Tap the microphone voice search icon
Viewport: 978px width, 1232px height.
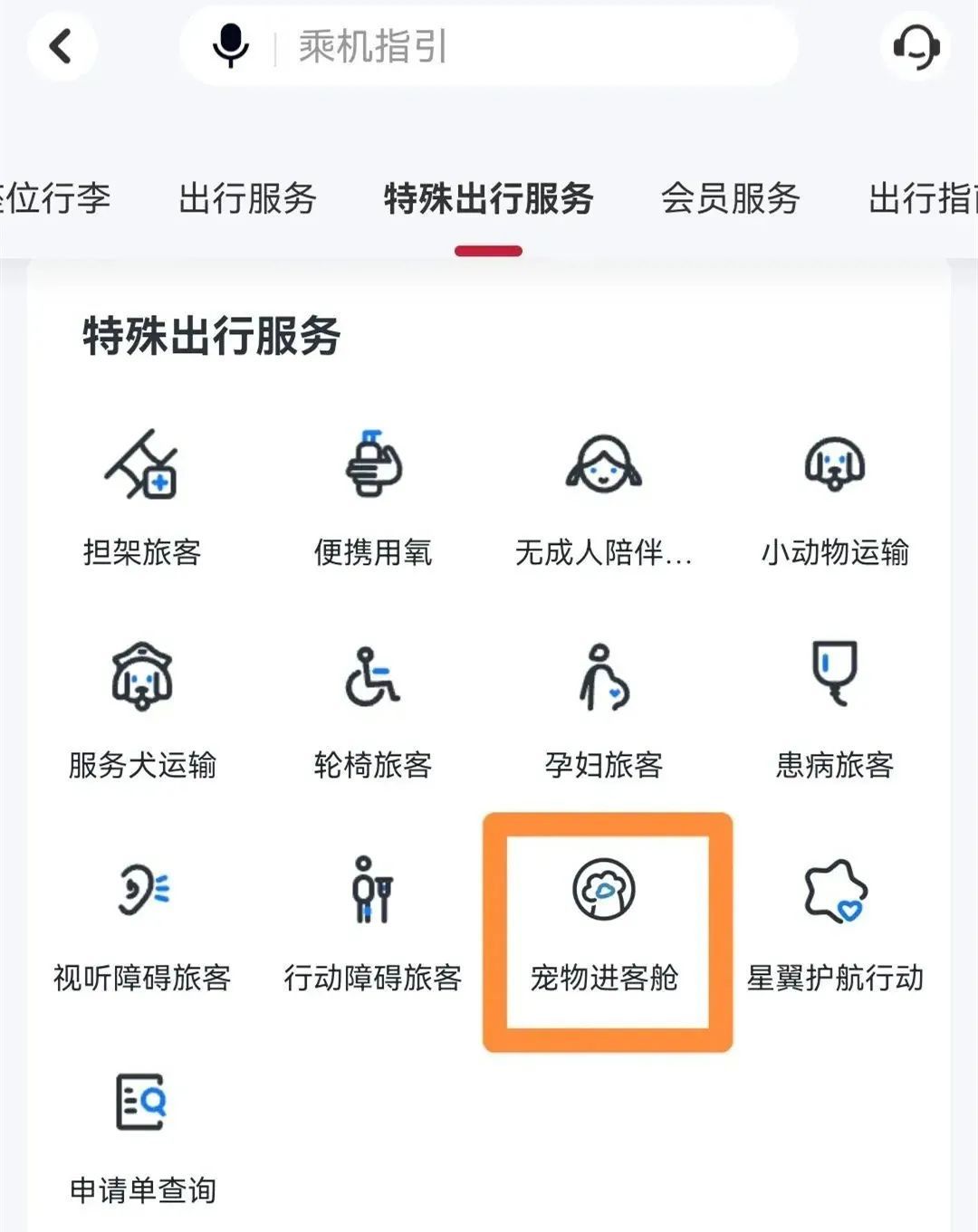coord(231,45)
